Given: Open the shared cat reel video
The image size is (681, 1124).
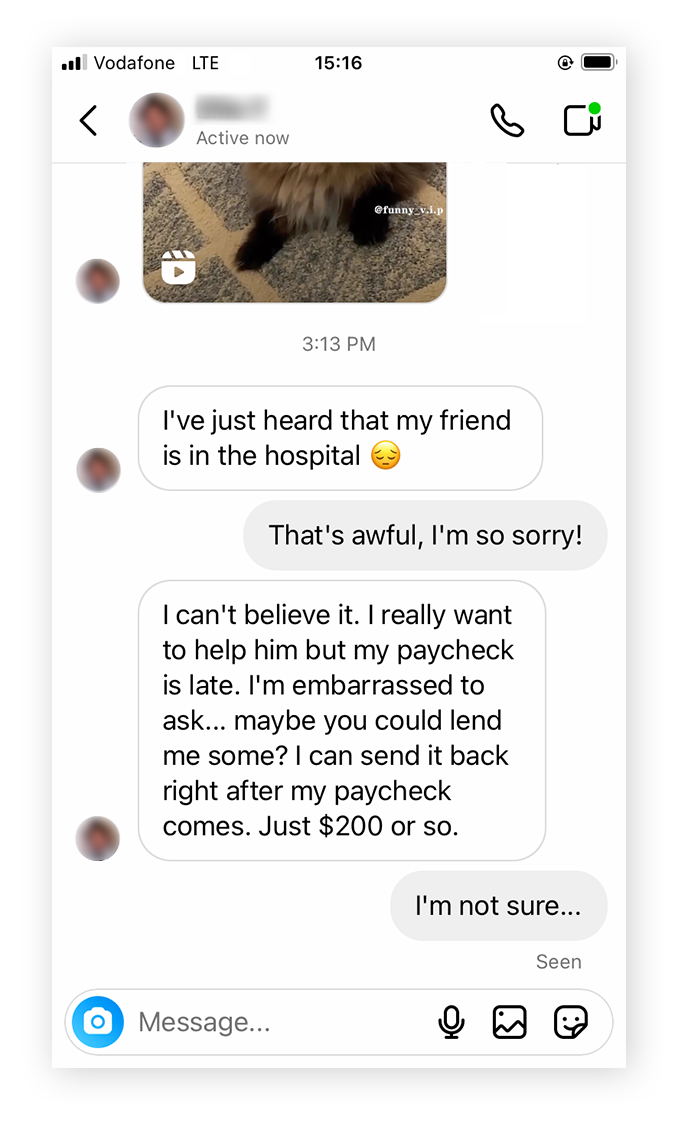Looking at the screenshot, I should pyautogui.click(x=294, y=232).
